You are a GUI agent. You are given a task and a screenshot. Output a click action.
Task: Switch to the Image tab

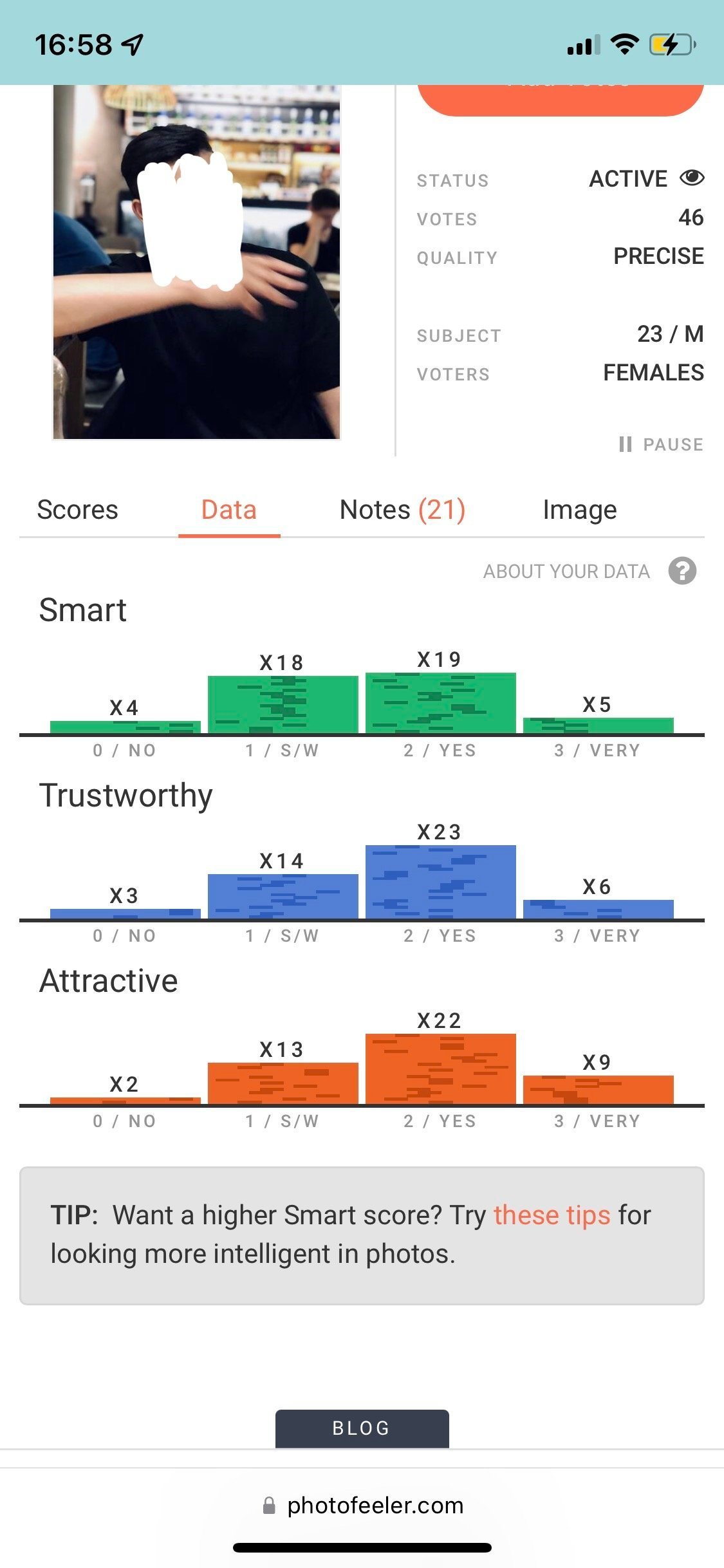(580, 510)
